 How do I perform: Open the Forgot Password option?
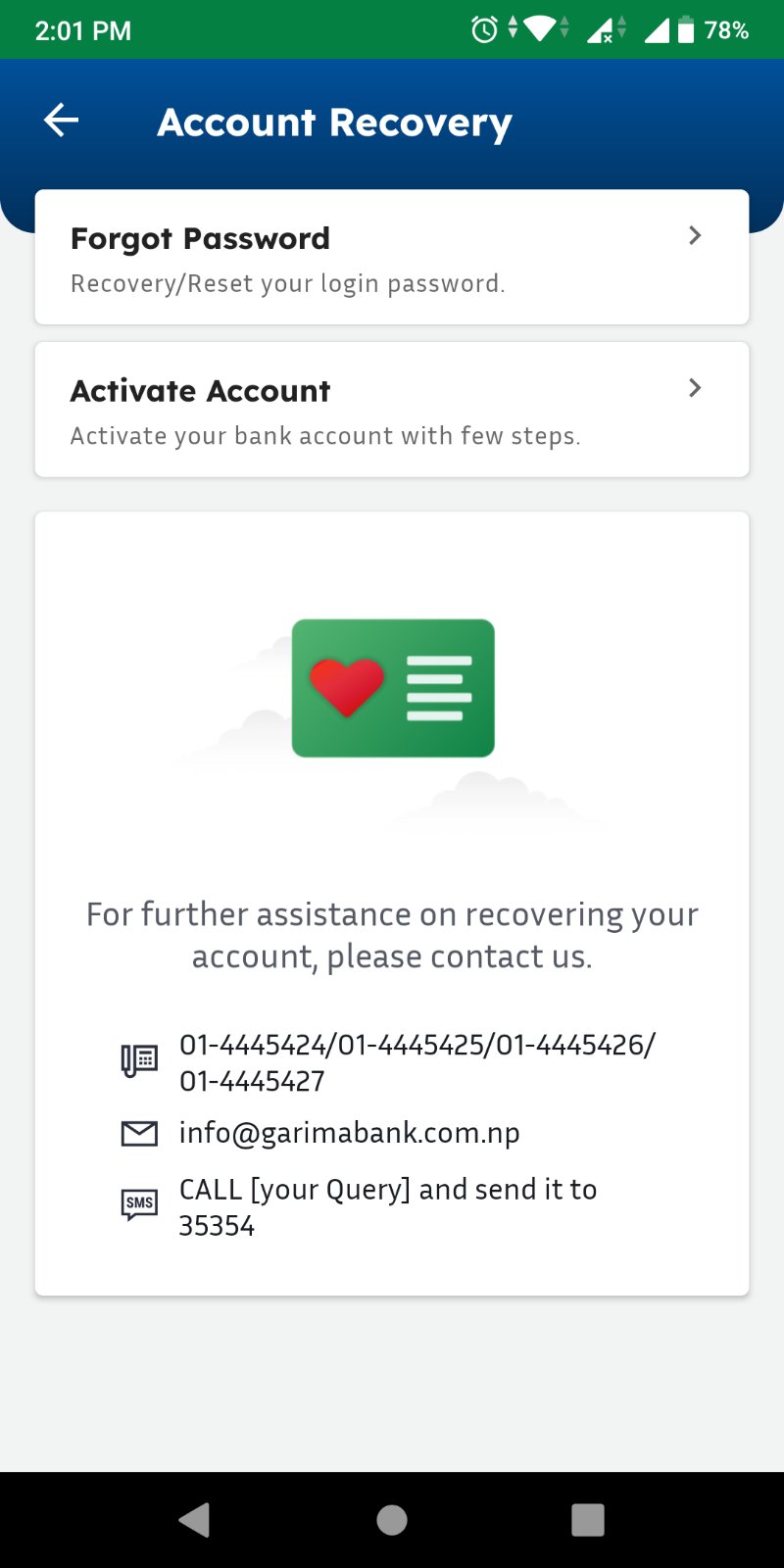point(392,258)
